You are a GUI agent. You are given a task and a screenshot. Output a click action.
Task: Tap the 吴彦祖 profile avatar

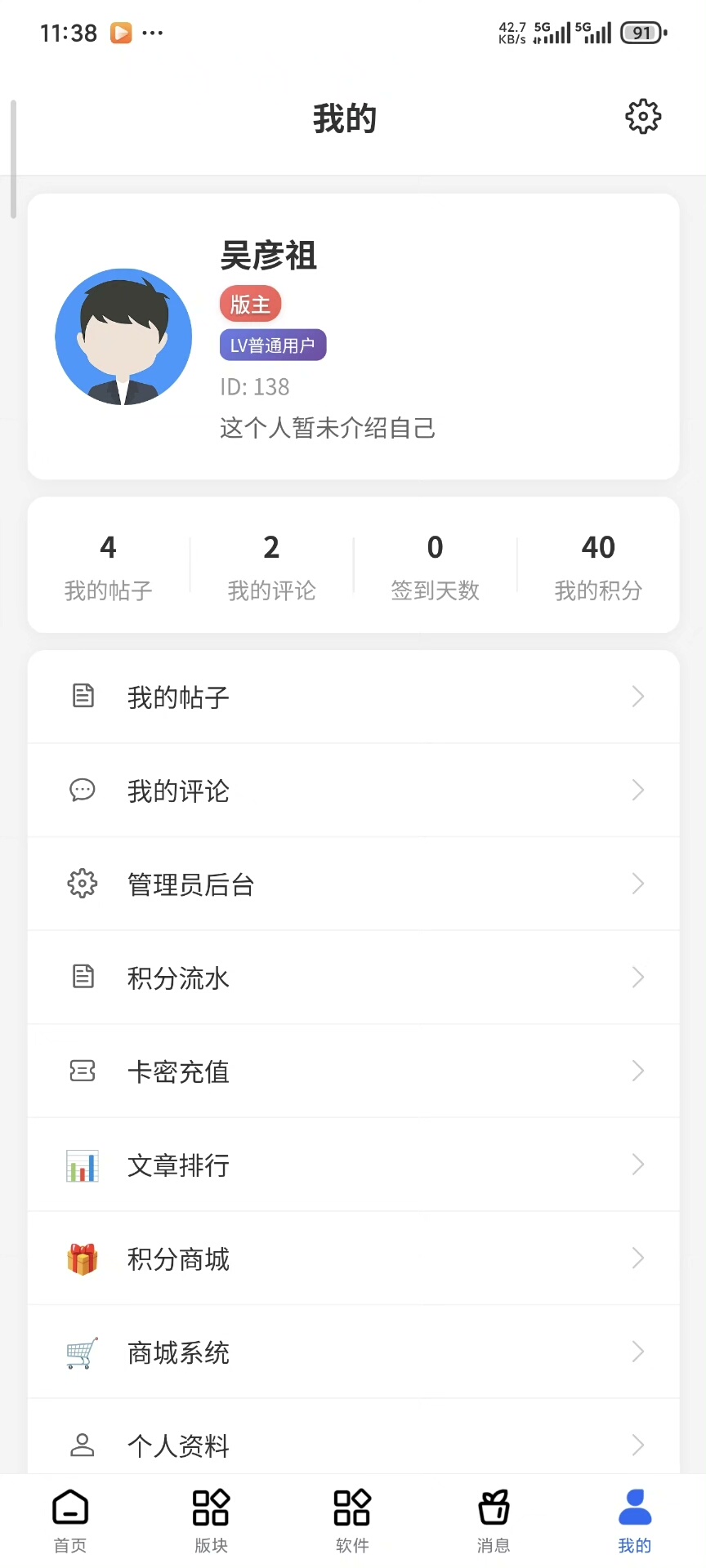tap(123, 336)
